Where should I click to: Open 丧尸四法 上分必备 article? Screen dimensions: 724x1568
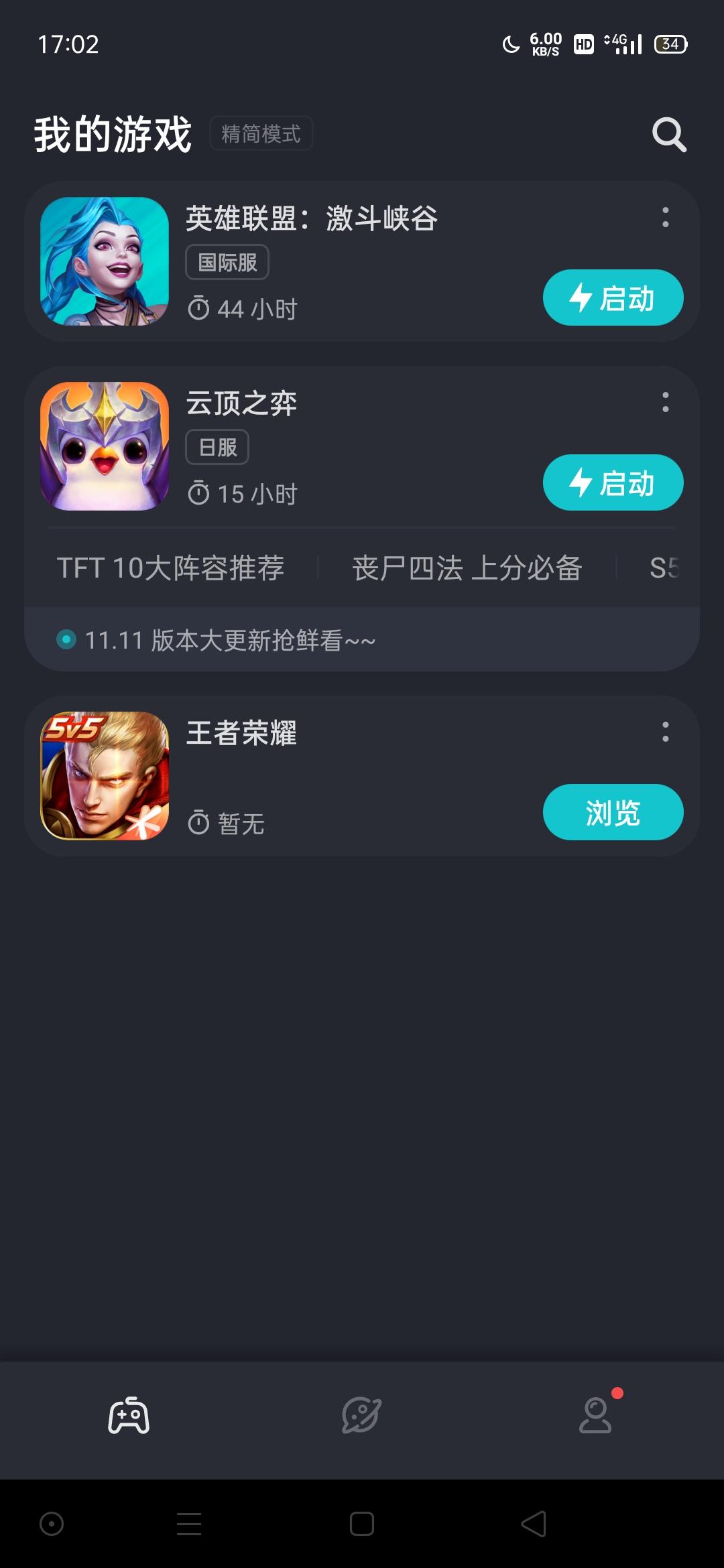(x=467, y=568)
